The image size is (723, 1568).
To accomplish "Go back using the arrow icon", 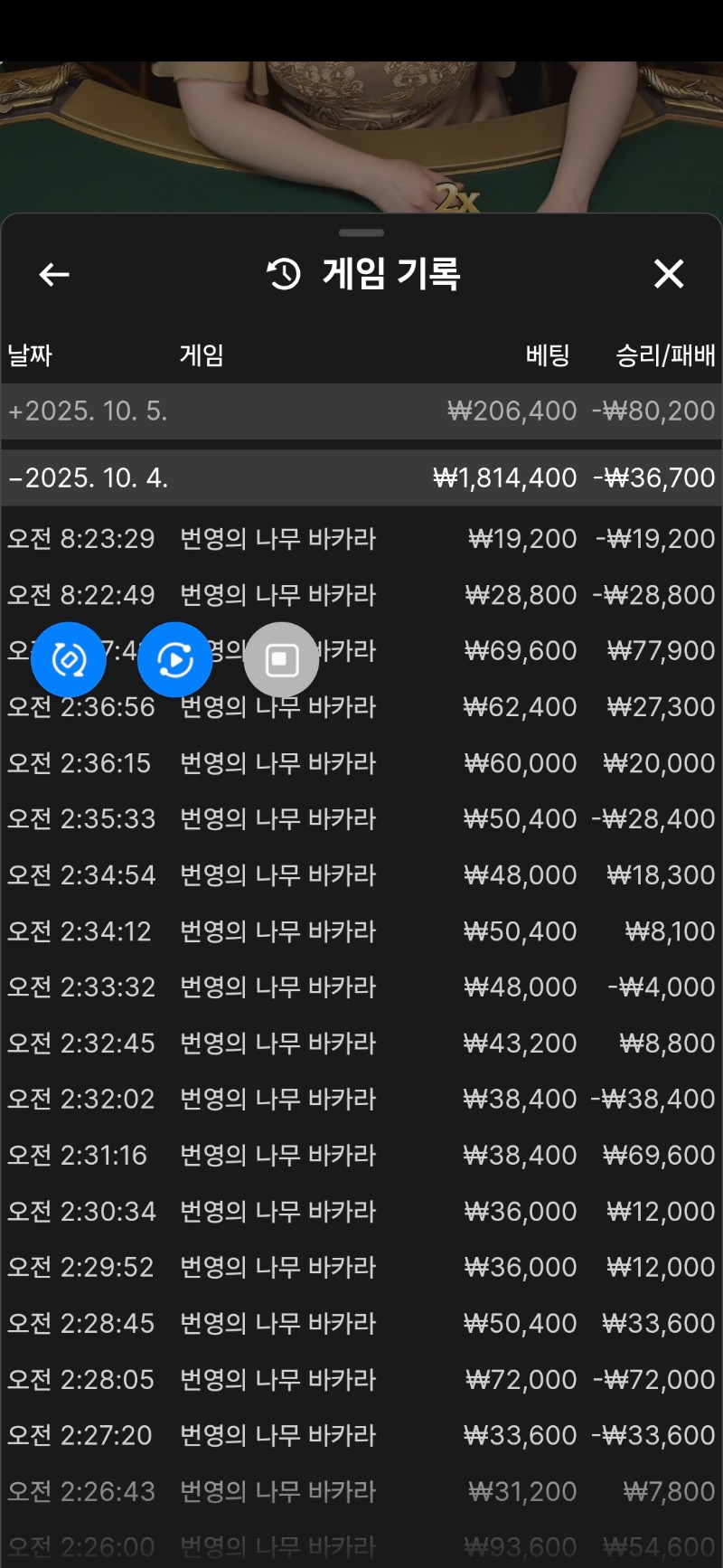I will (x=54, y=274).
